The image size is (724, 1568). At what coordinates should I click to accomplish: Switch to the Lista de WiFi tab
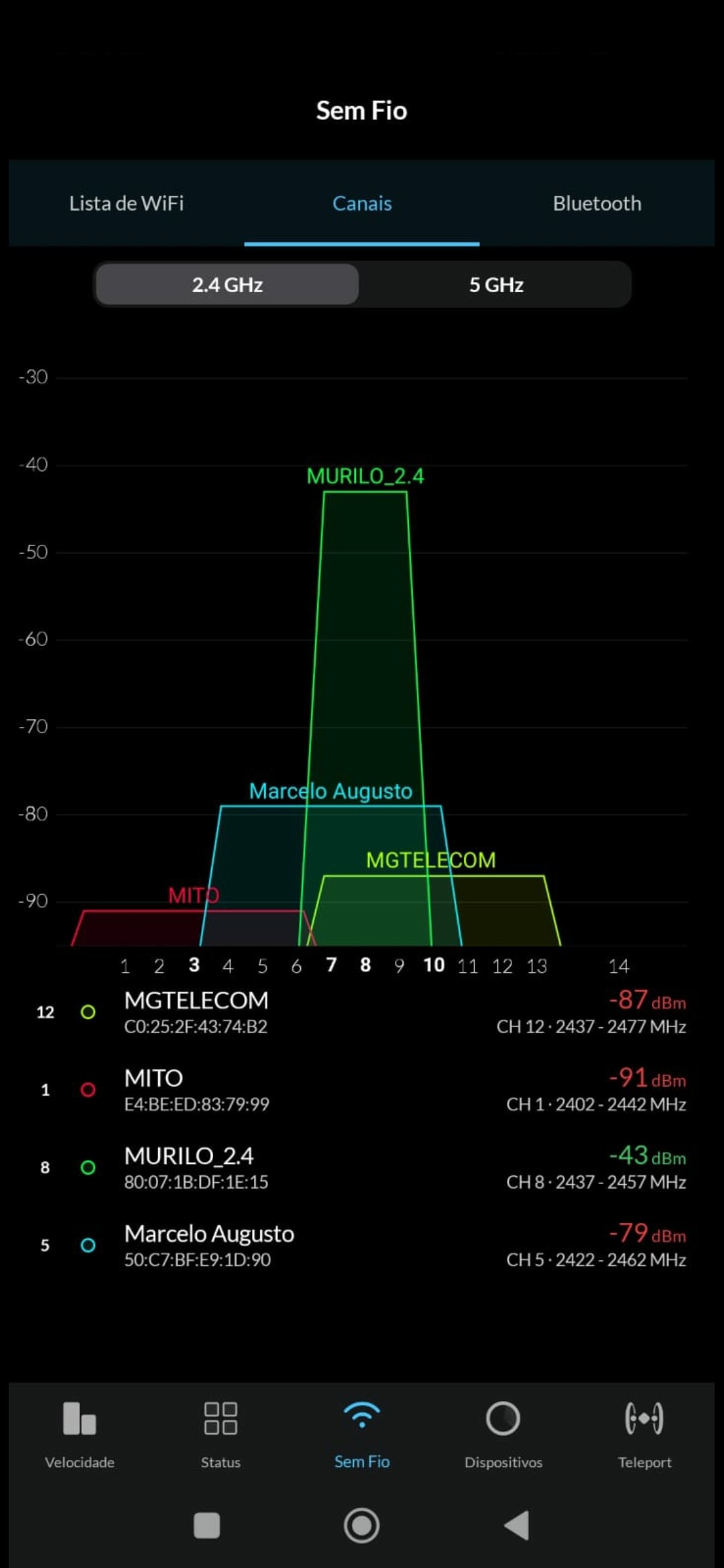coord(126,203)
